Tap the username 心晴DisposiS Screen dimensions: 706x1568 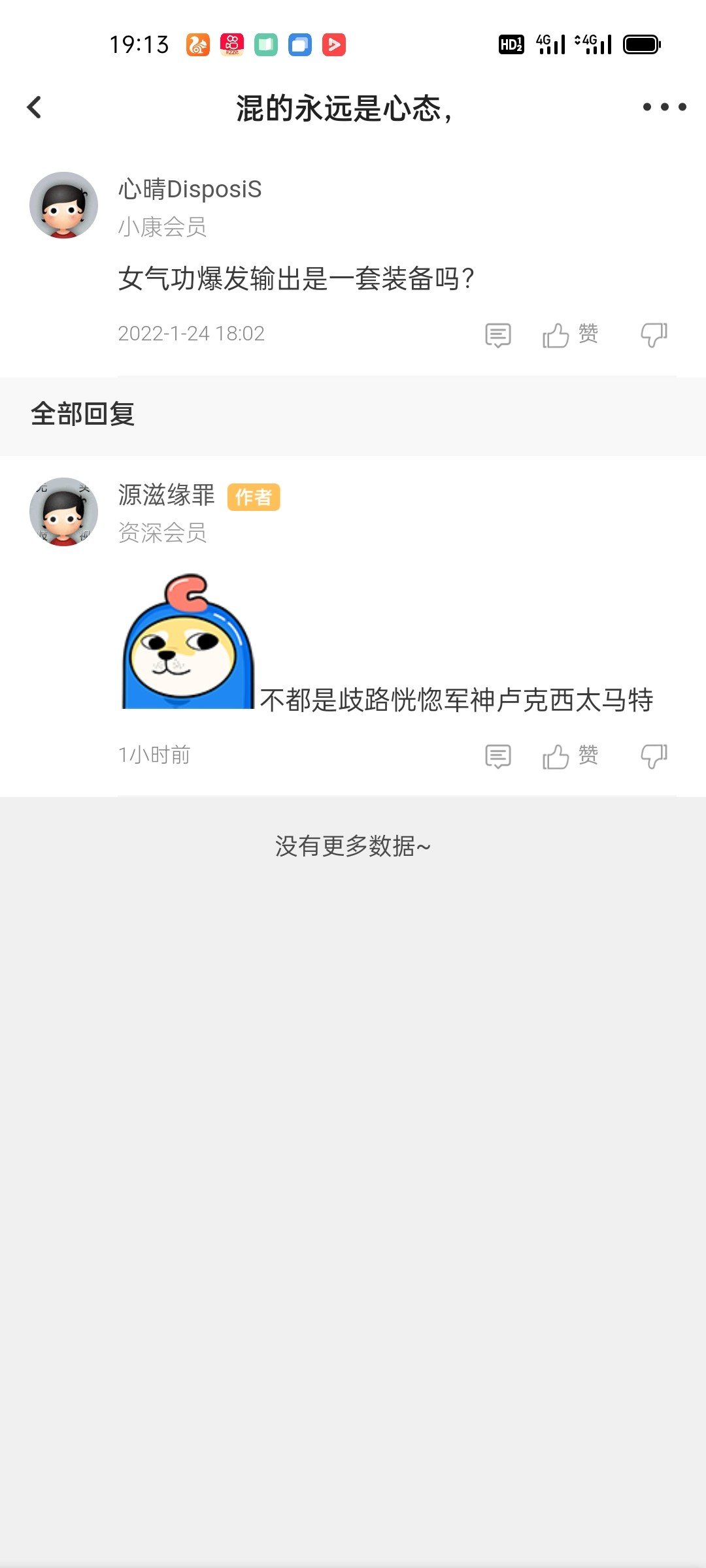(190, 189)
